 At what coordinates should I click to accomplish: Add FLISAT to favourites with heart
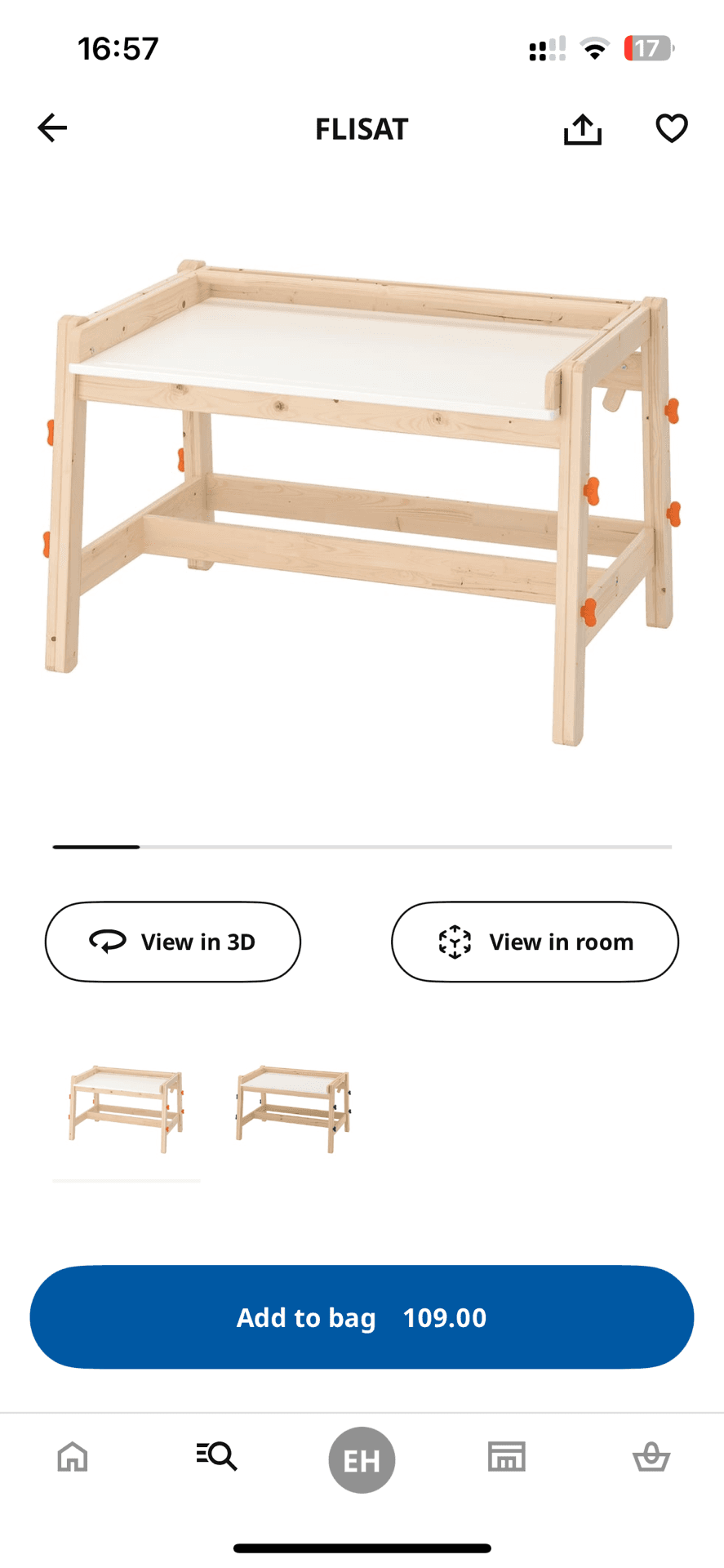point(671,128)
